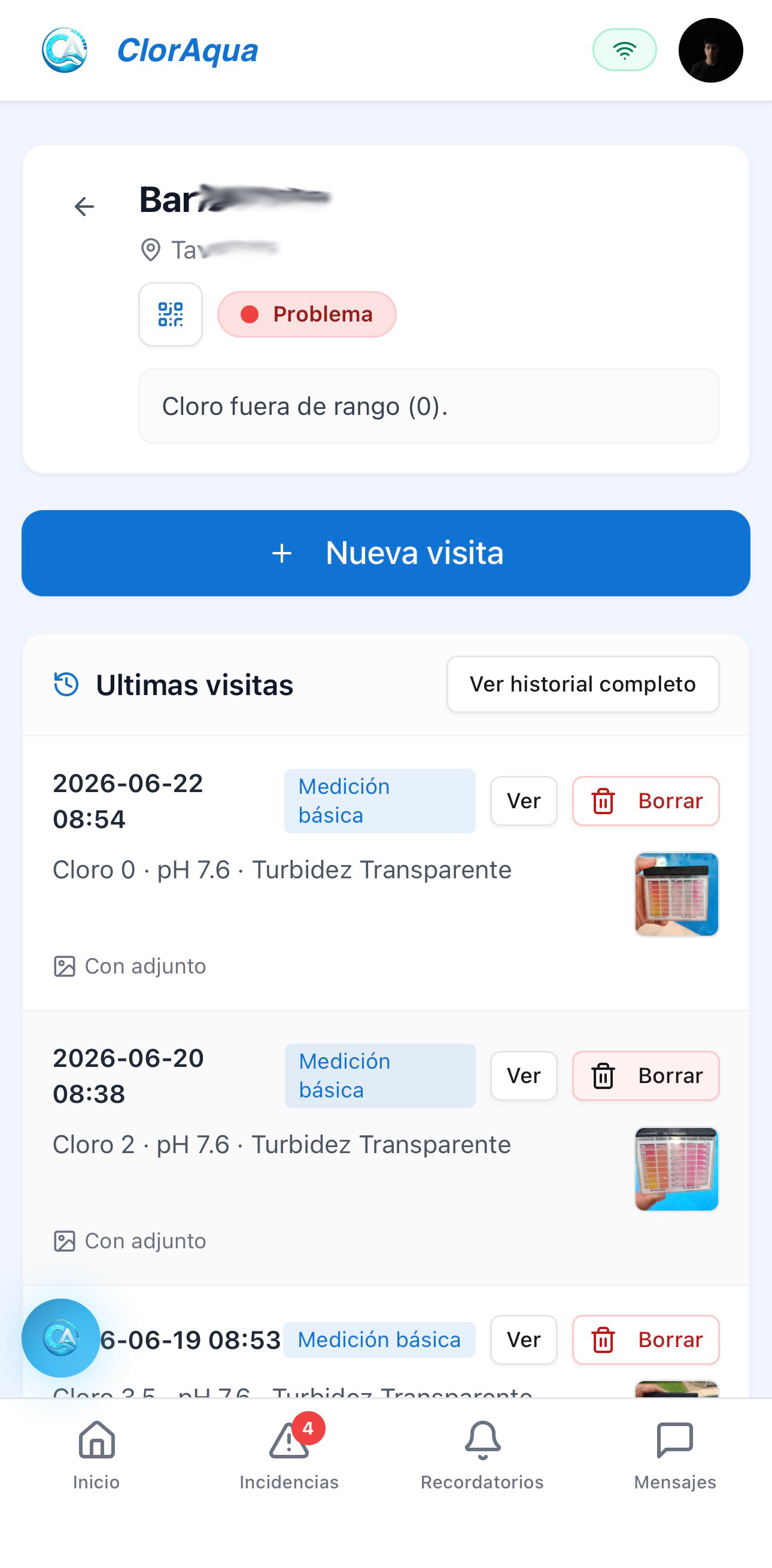Open the floating ClorAqua assistant button
772x1568 pixels.
(61, 1337)
